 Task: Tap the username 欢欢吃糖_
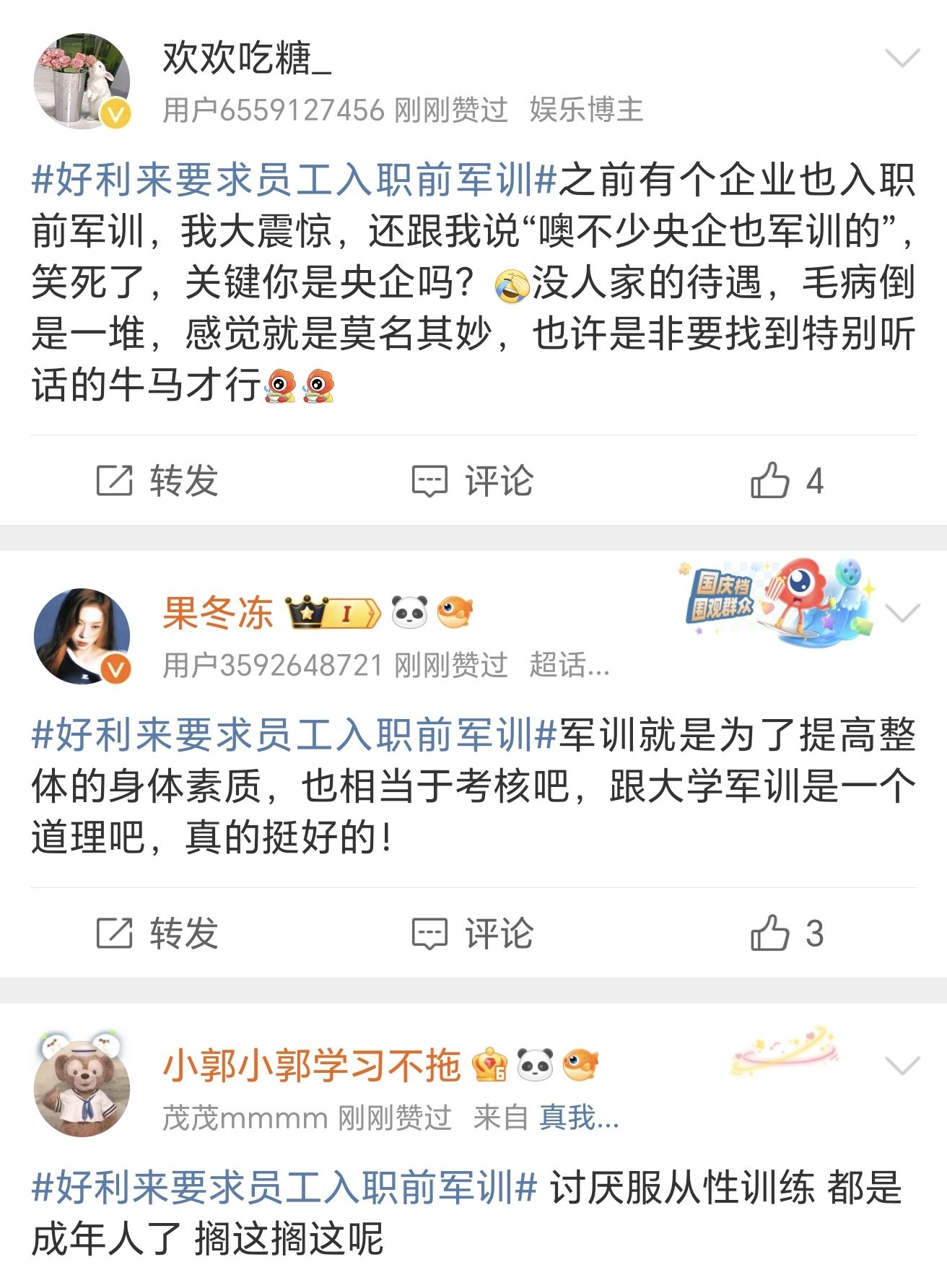(247, 58)
